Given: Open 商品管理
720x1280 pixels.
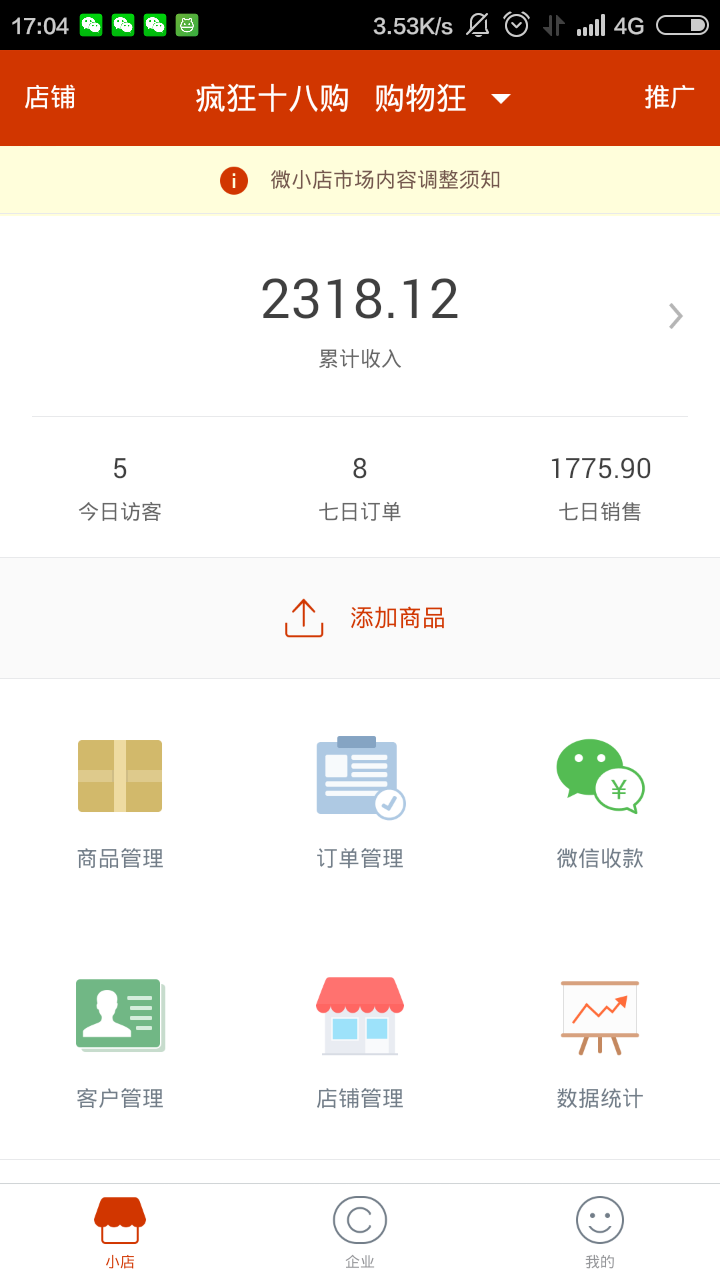Looking at the screenshot, I should pyautogui.click(x=120, y=801).
